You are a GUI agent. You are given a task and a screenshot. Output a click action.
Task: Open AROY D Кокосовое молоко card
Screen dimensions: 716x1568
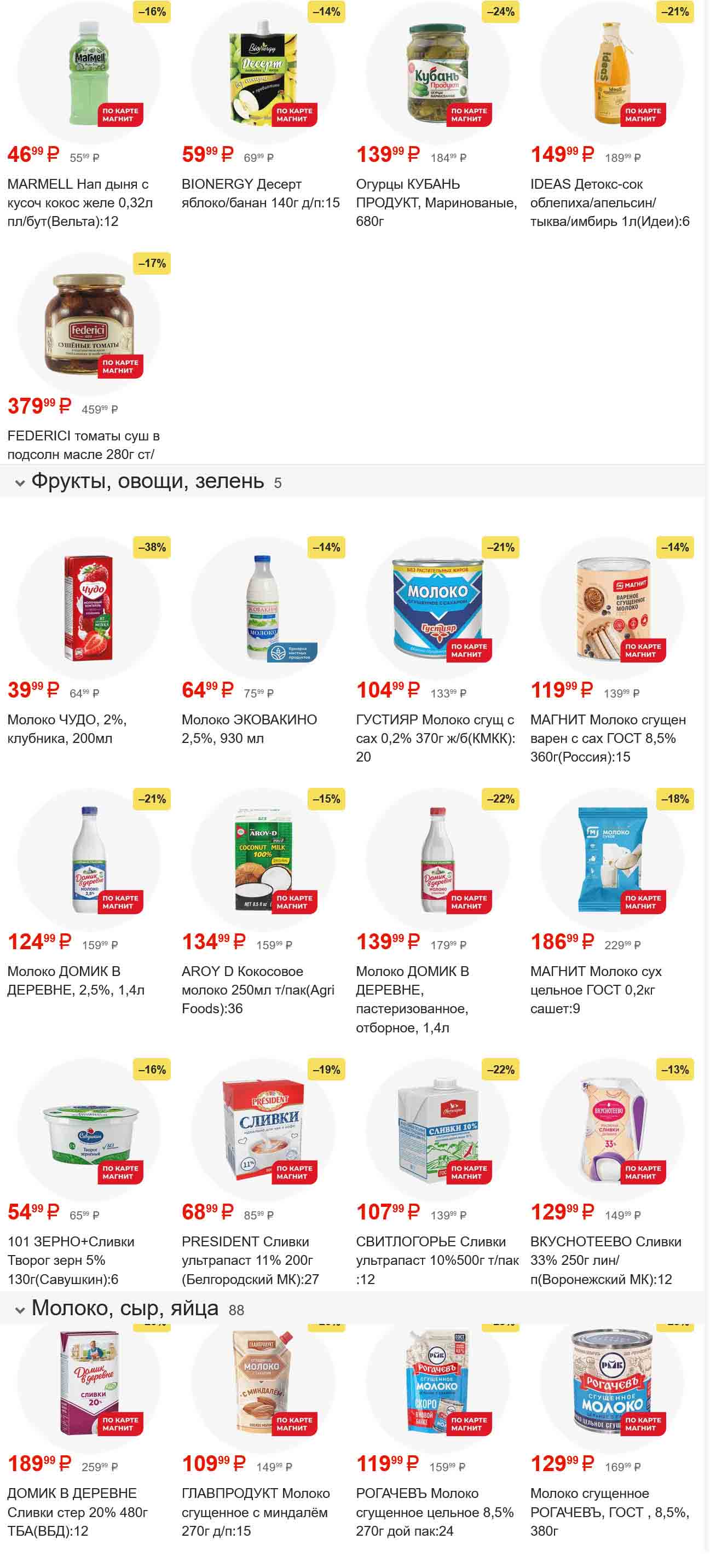coord(263,860)
